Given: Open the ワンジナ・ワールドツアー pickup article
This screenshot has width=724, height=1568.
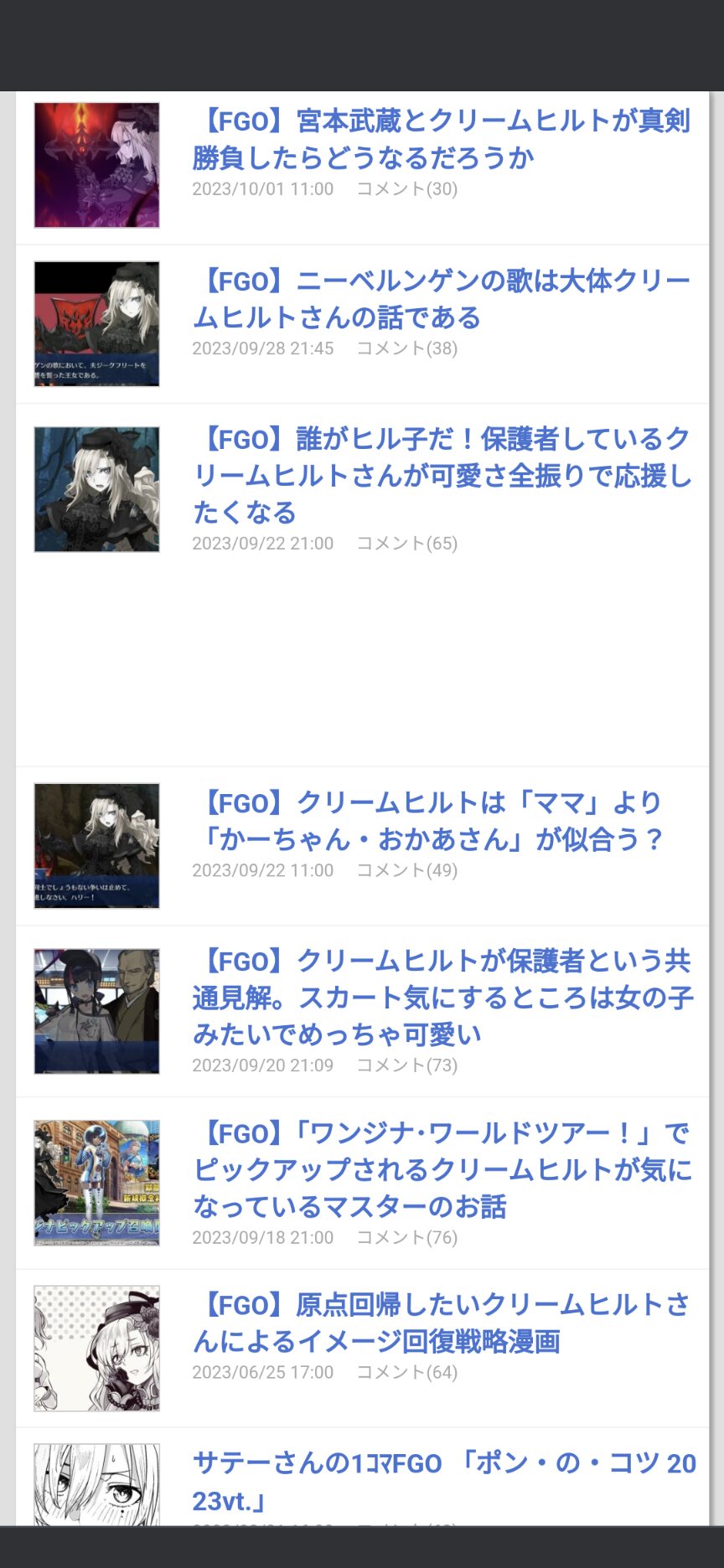Looking at the screenshot, I should click(x=442, y=1169).
